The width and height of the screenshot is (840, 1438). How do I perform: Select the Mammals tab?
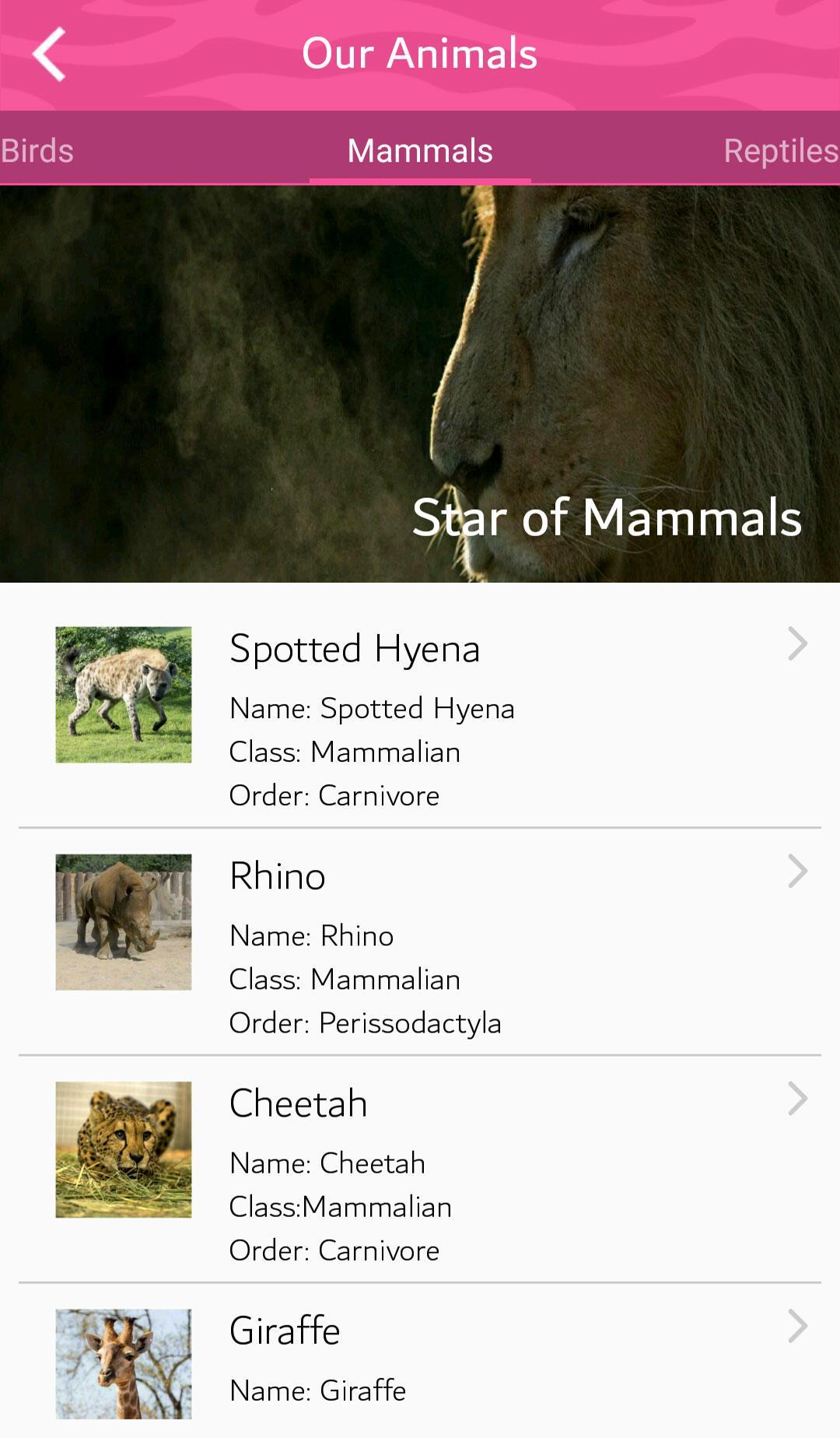tap(420, 150)
